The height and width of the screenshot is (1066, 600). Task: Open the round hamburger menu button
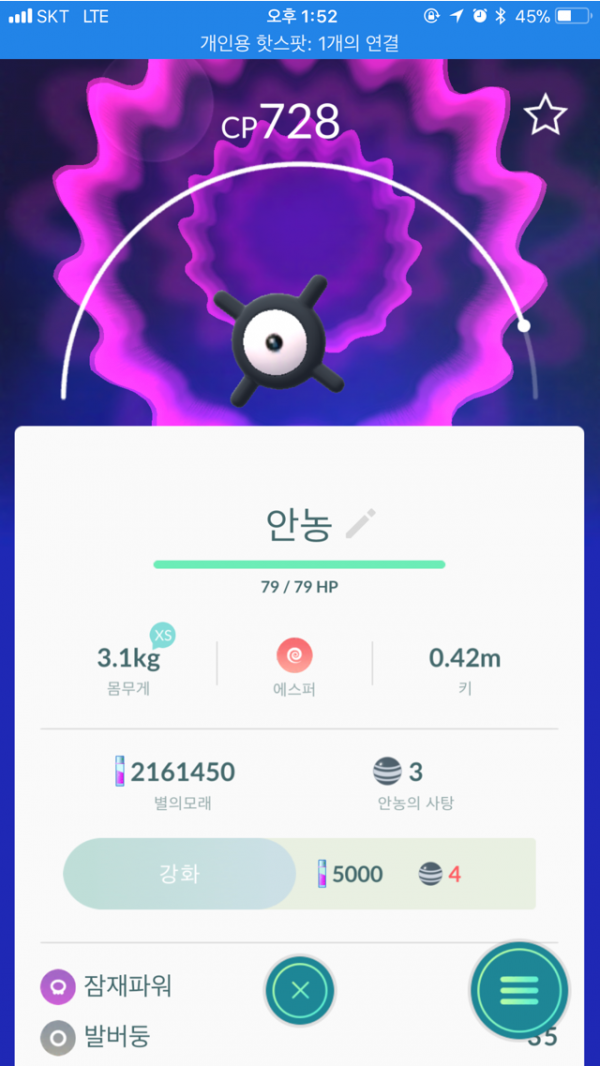519,989
